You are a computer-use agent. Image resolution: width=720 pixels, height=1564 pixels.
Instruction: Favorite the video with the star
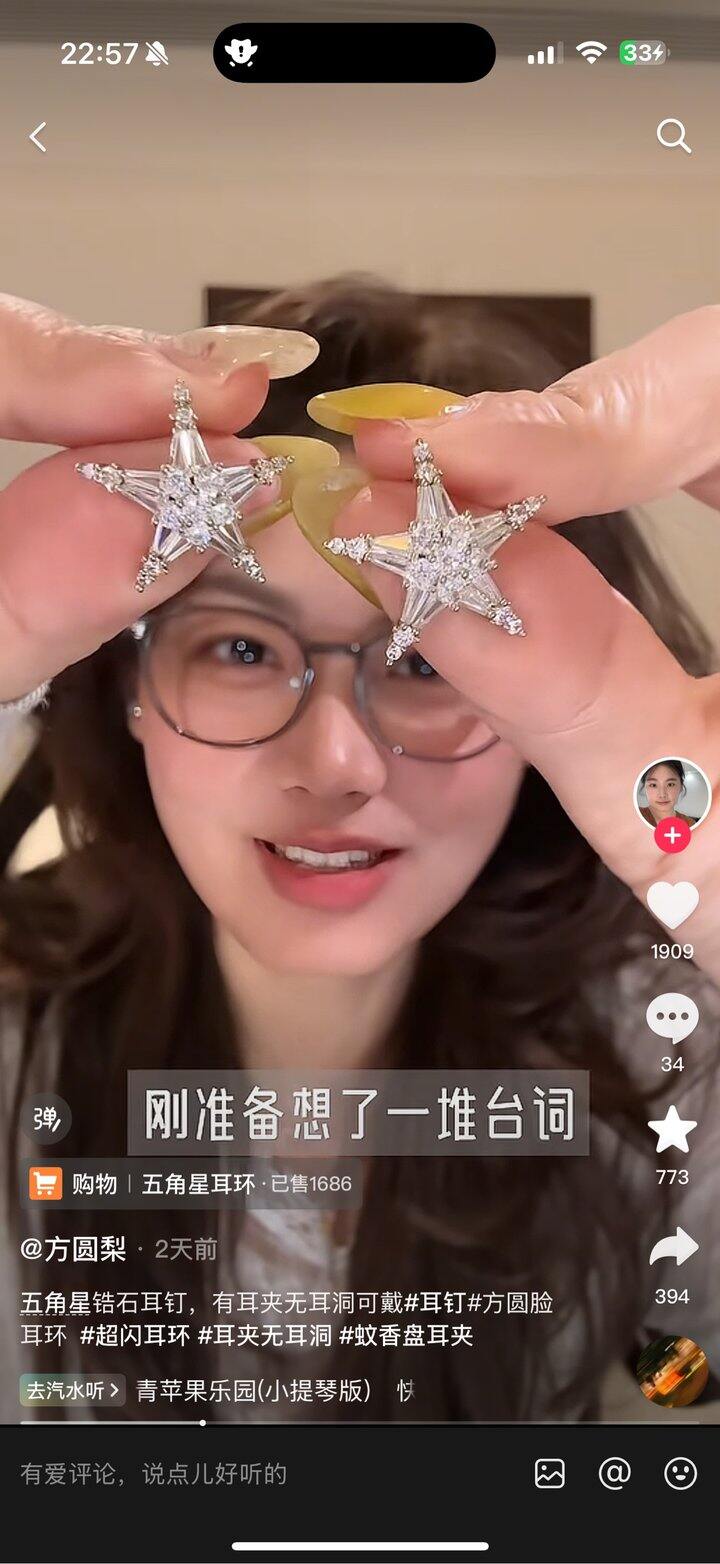point(672,1130)
